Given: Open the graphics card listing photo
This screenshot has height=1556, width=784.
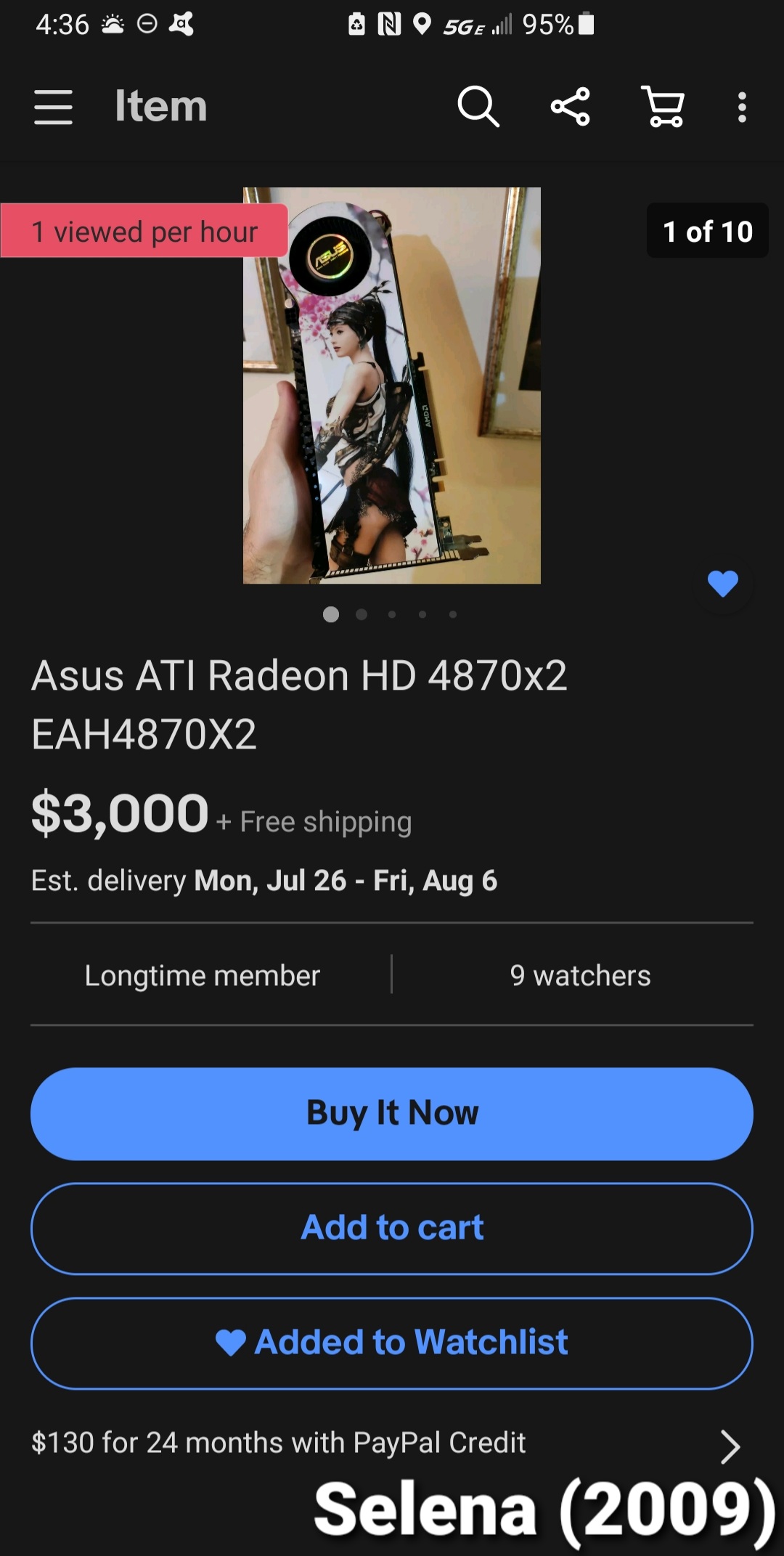Looking at the screenshot, I should tap(392, 386).
